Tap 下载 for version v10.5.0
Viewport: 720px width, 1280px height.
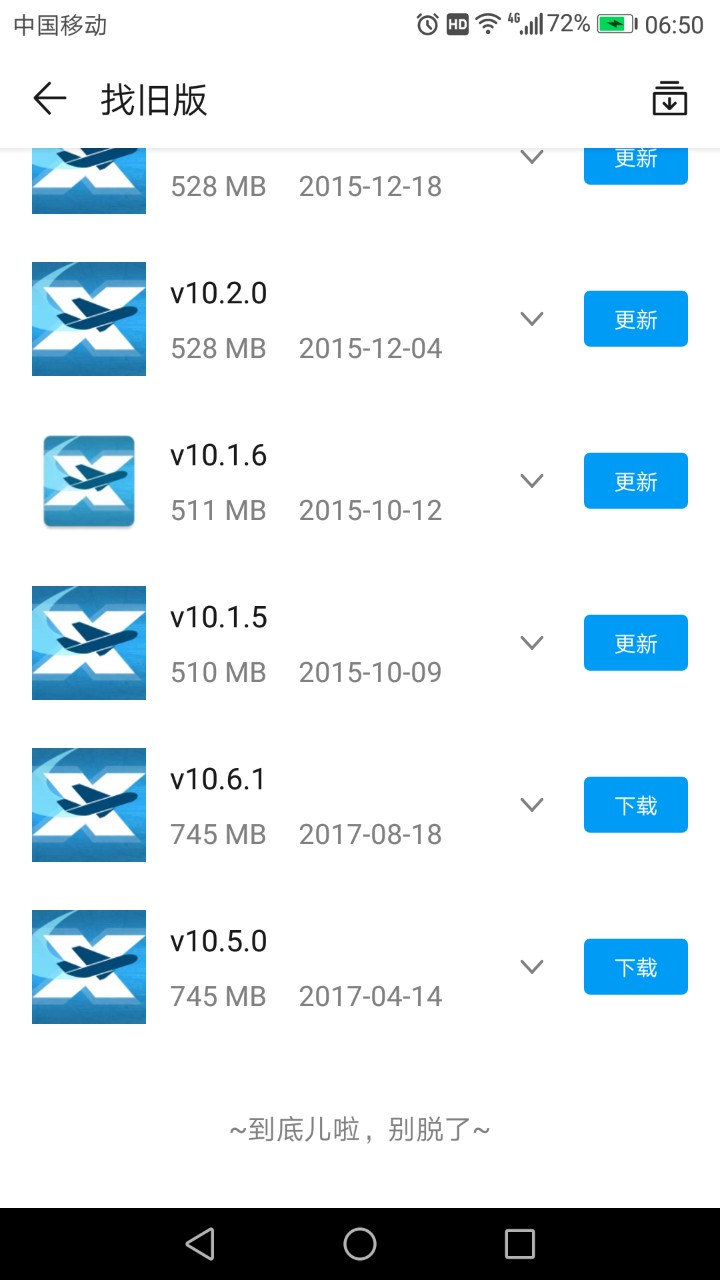pos(635,967)
